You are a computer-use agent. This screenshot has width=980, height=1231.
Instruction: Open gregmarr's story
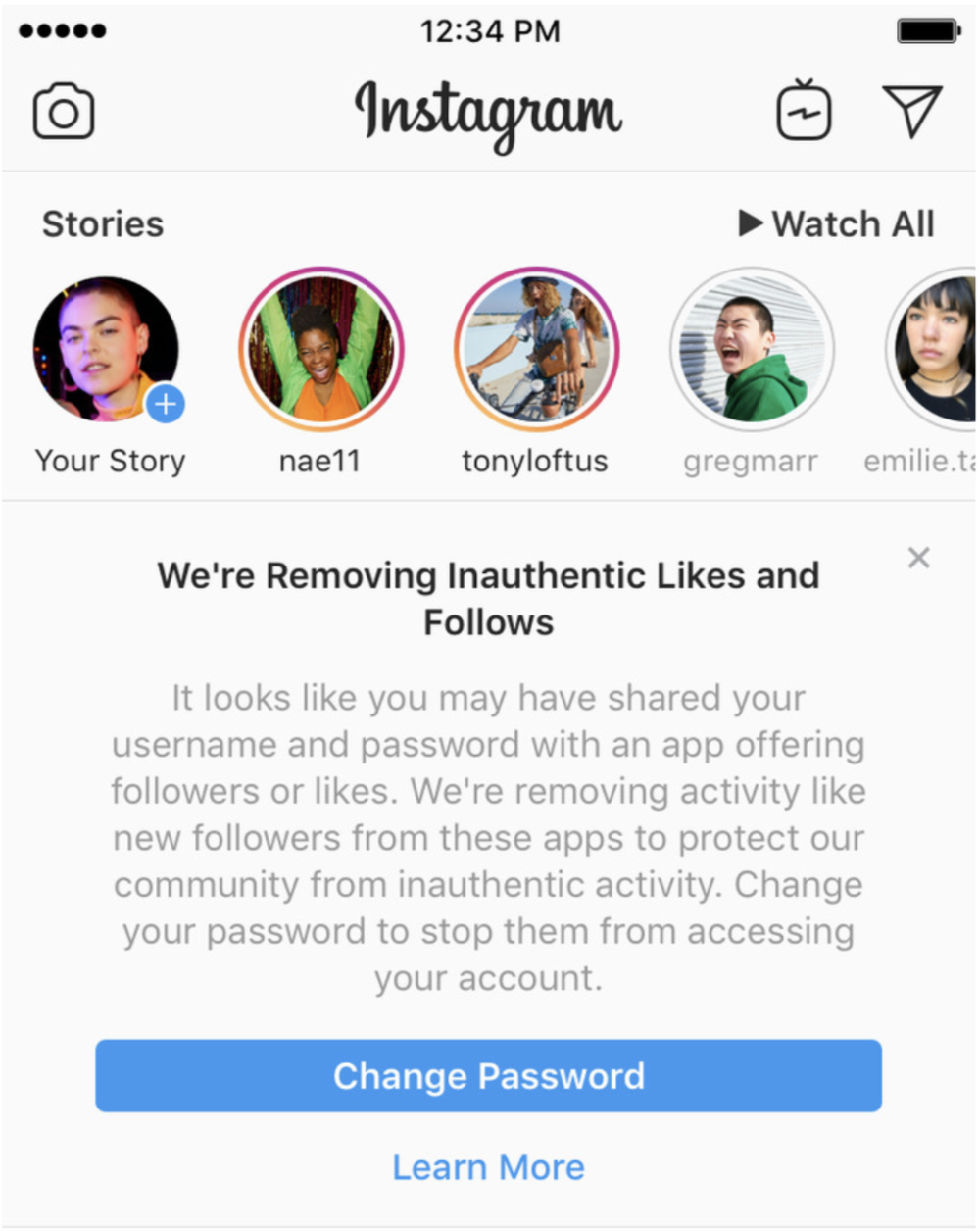[752, 349]
